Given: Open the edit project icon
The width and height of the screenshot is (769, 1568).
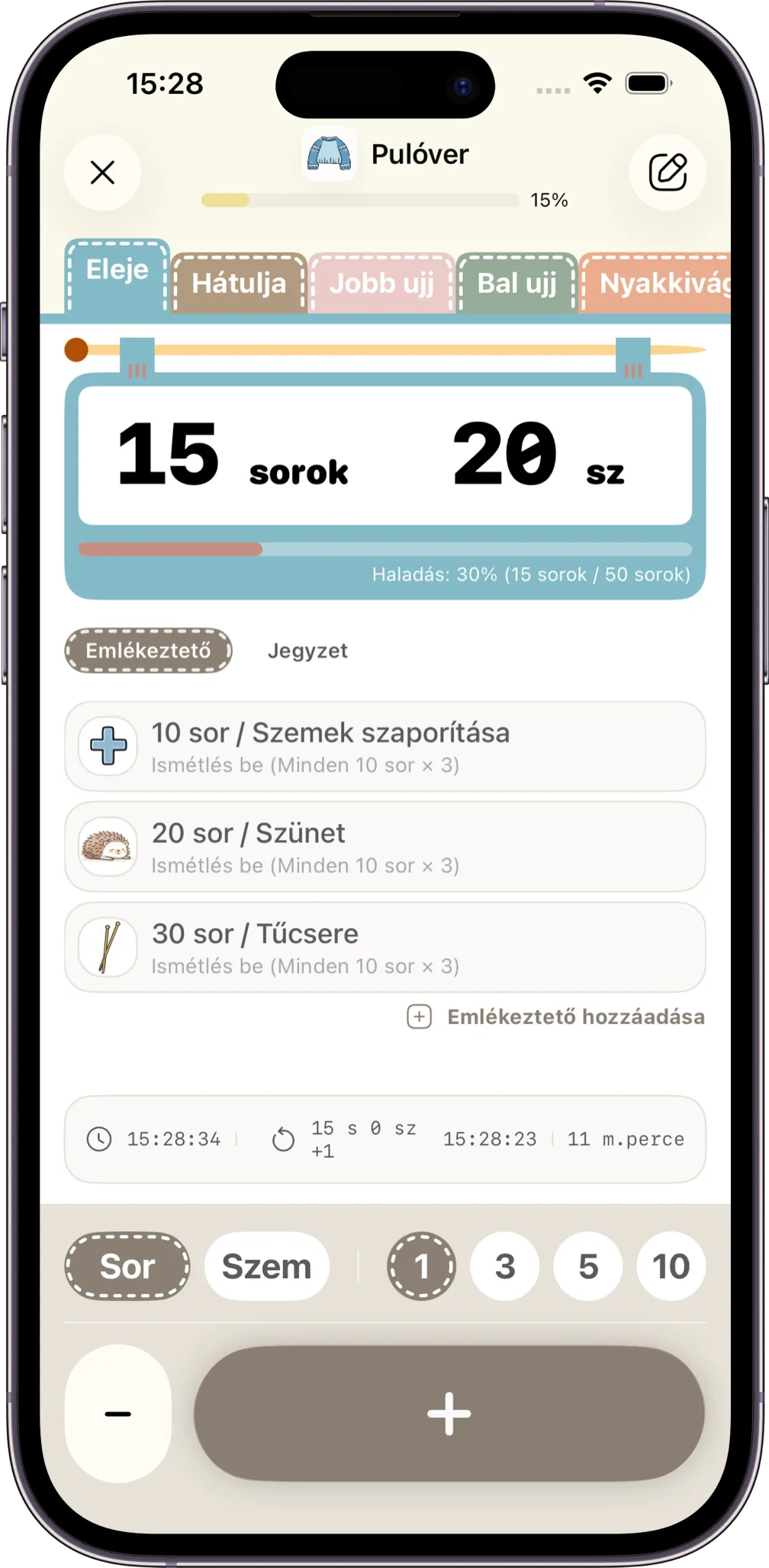Looking at the screenshot, I should [x=668, y=172].
